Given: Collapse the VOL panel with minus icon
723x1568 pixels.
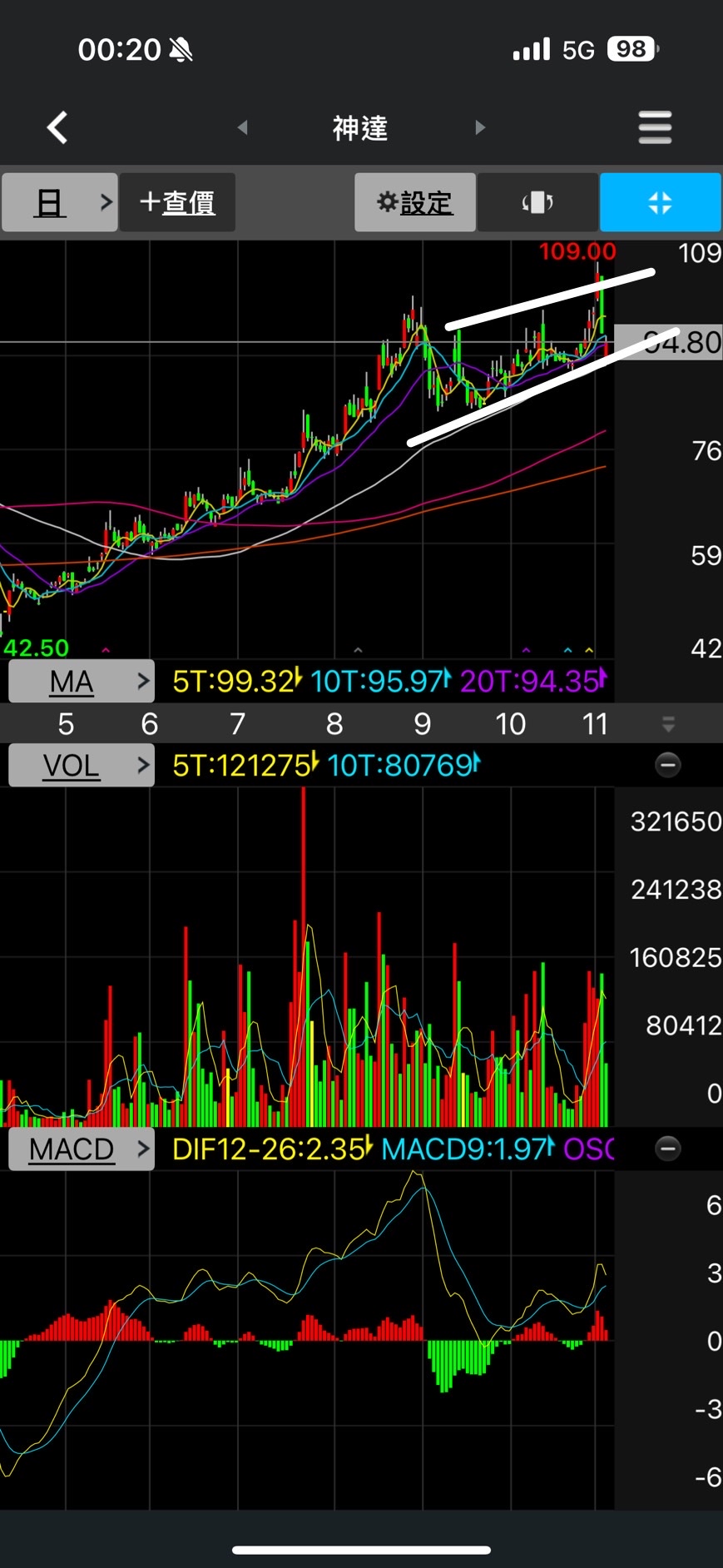Looking at the screenshot, I should pyautogui.click(x=667, y=765).
